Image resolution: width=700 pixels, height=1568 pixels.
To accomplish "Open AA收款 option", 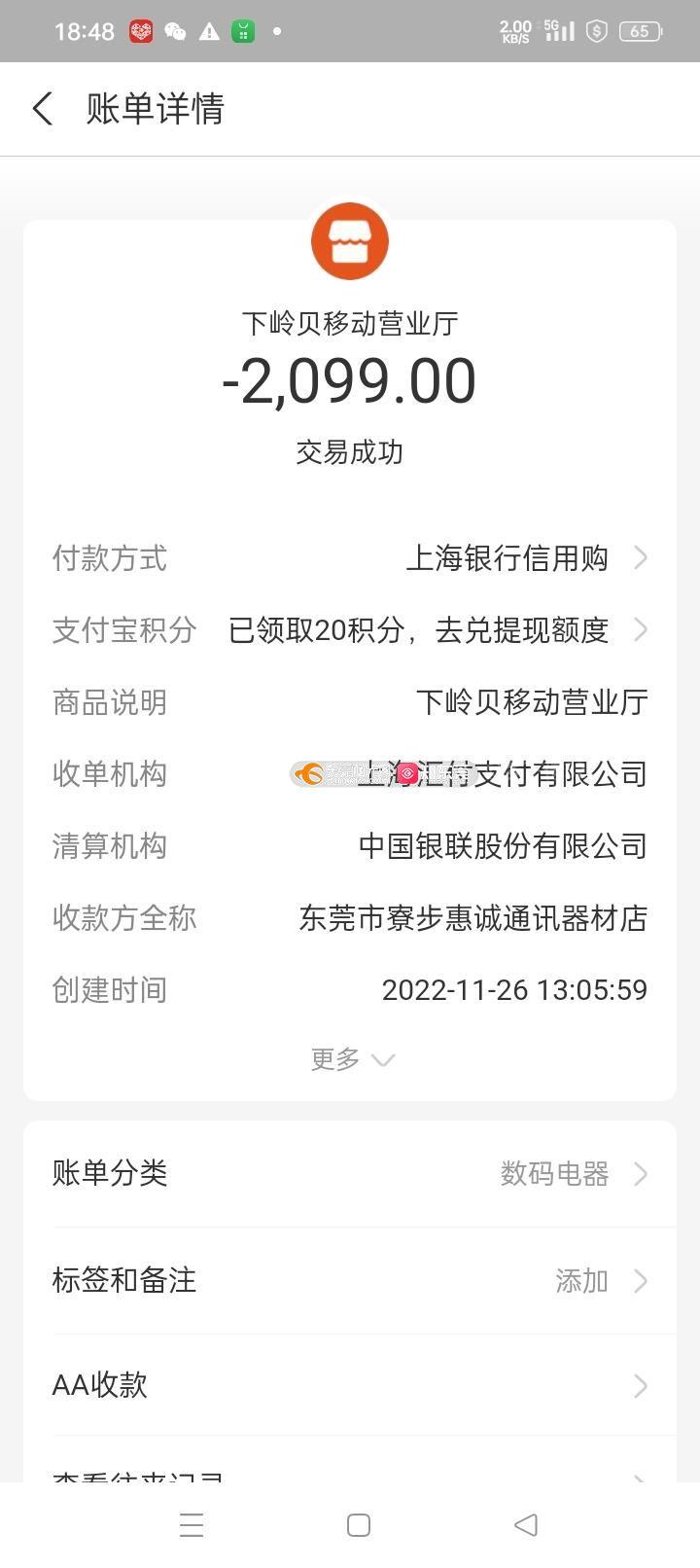I will coord(350,1385).
